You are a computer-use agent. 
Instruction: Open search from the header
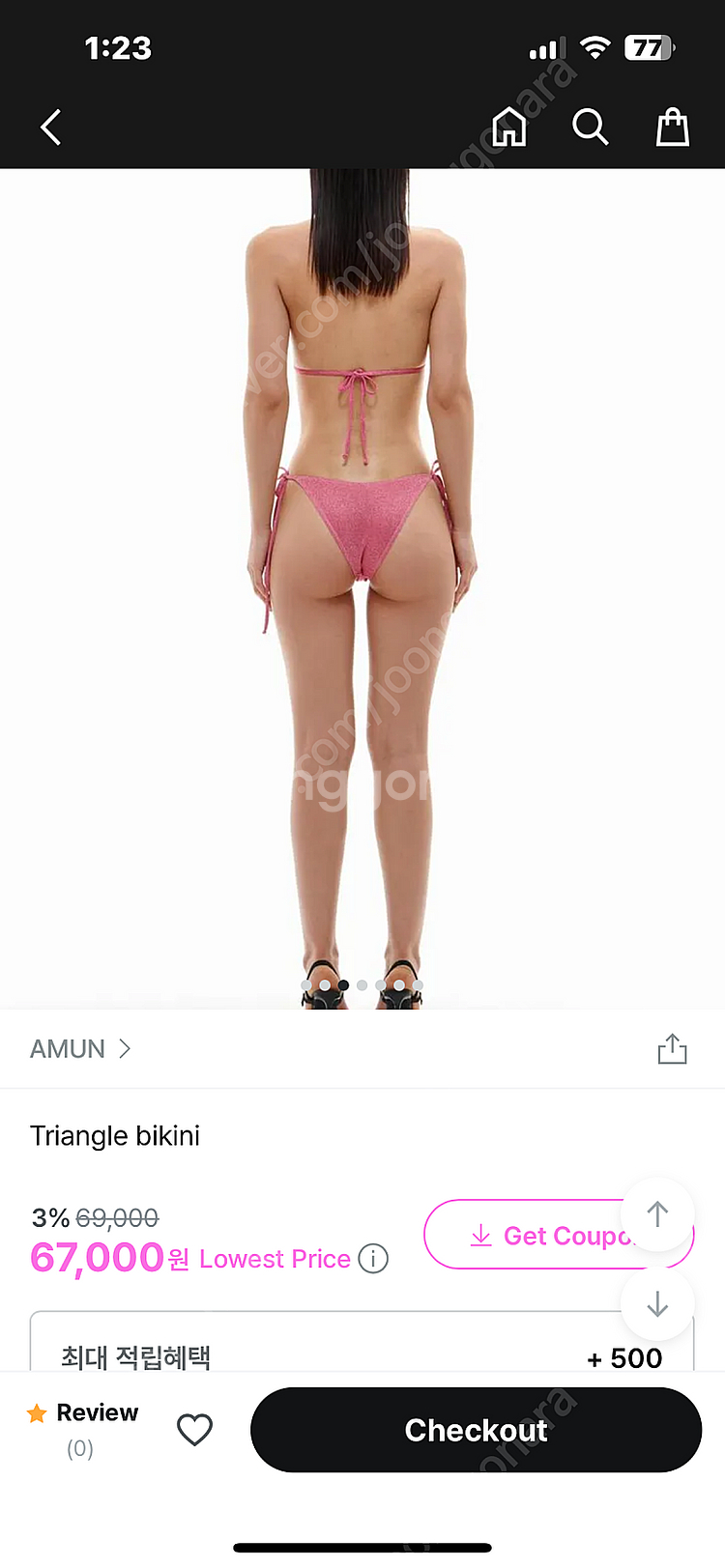click(590, 127)
